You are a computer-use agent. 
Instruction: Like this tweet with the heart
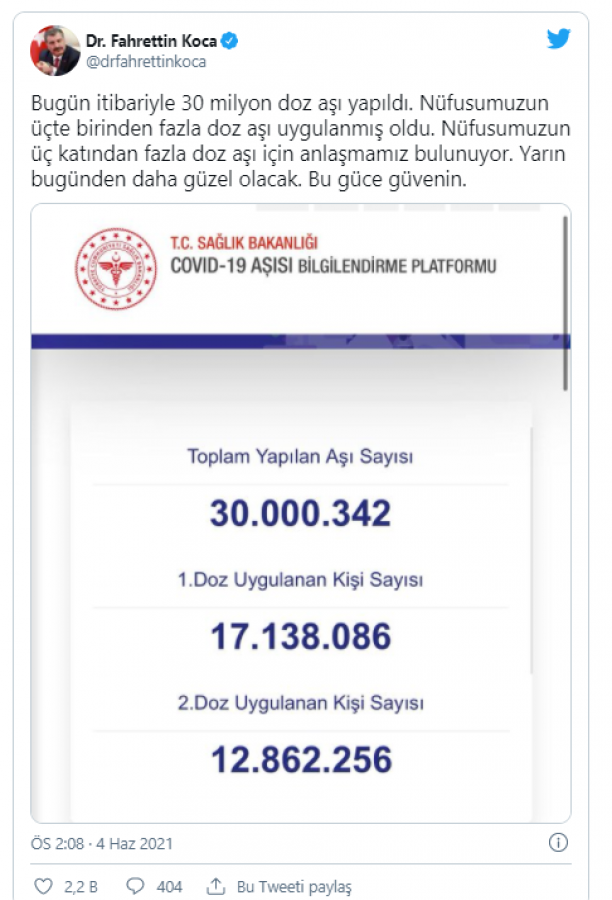point(43,886)
